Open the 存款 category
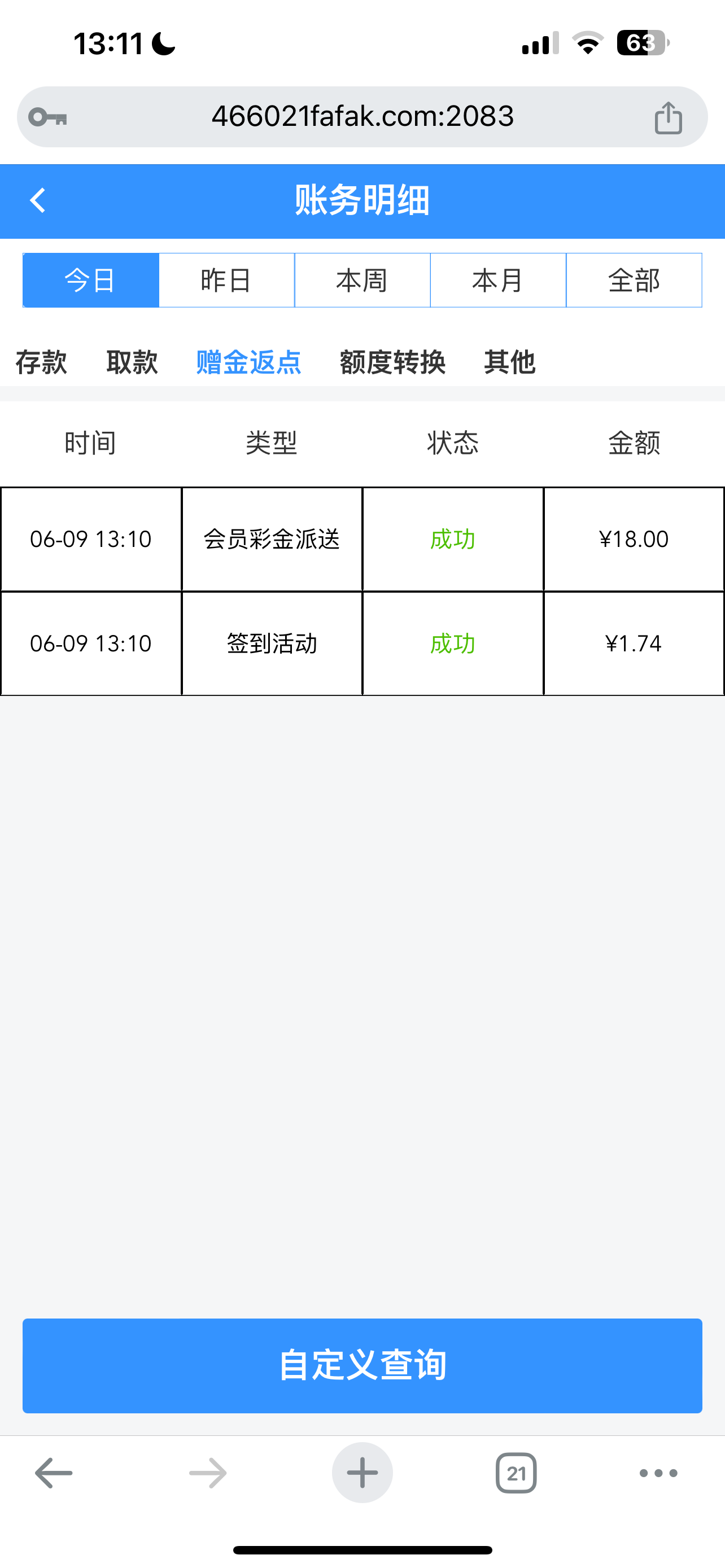This screenshot has width=725, height=1568. point(41,362)
